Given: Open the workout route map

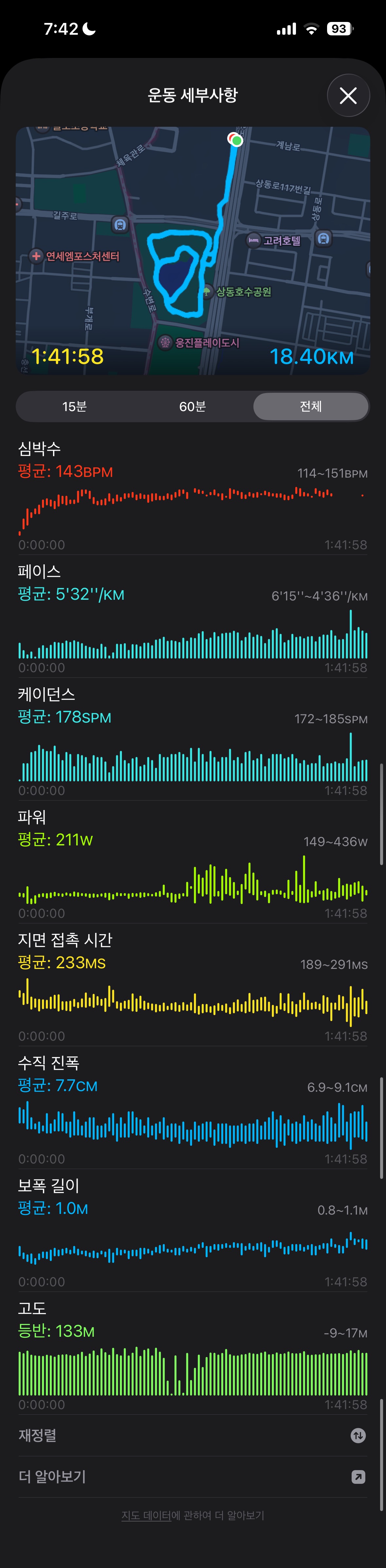Looking at the screenshot, I should pos(193,250).
